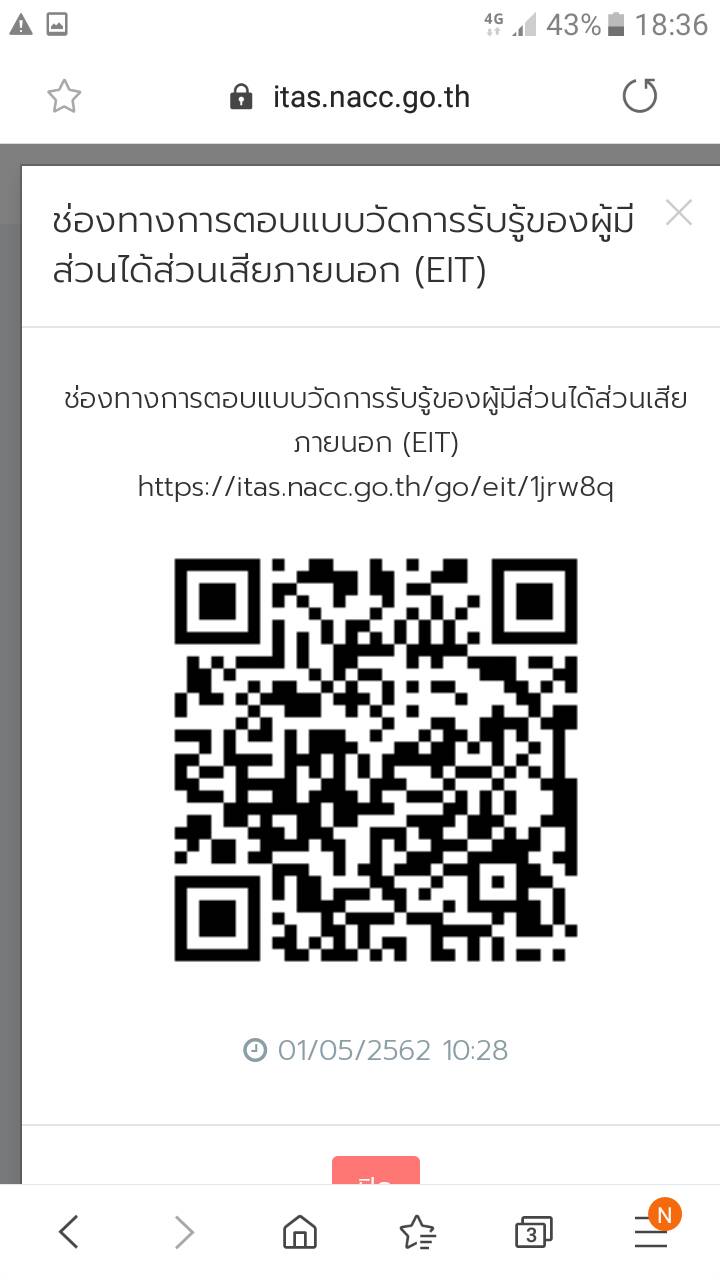The height and width of the screenshot is (1280, 720).
Task: Reload the current page
Action: (640, 97)
